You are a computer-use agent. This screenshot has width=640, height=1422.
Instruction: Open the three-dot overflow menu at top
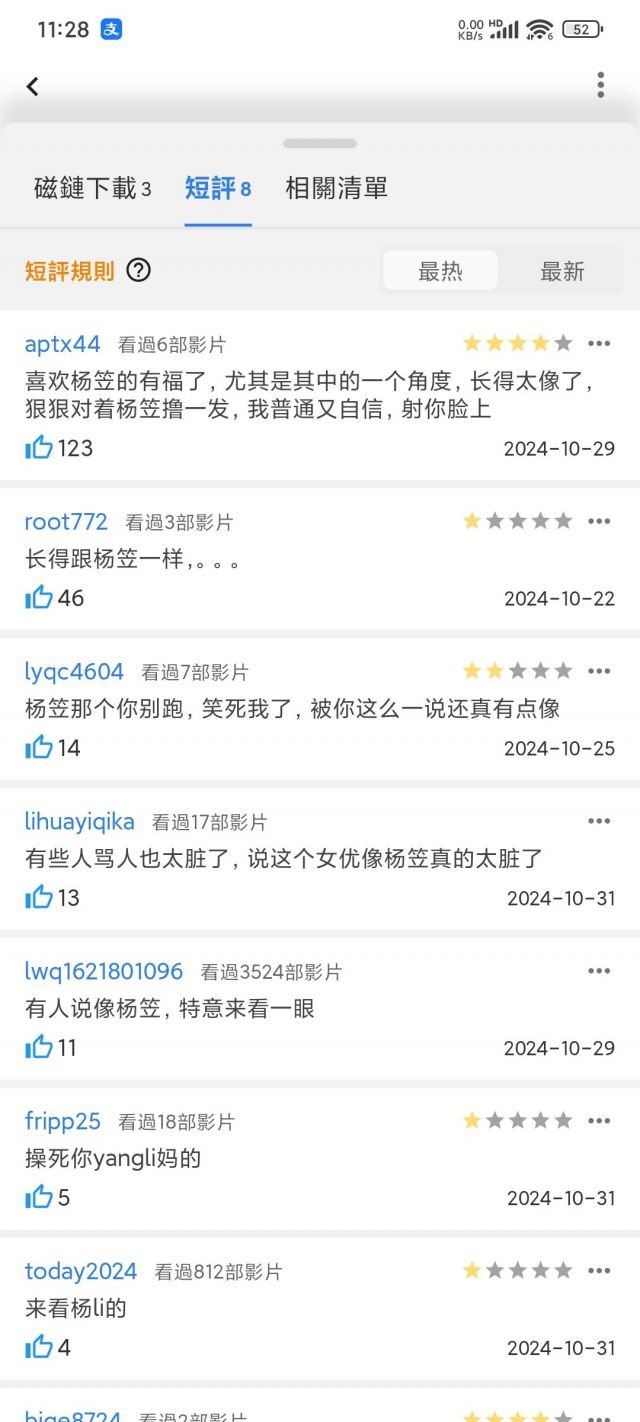click(600, 85)
